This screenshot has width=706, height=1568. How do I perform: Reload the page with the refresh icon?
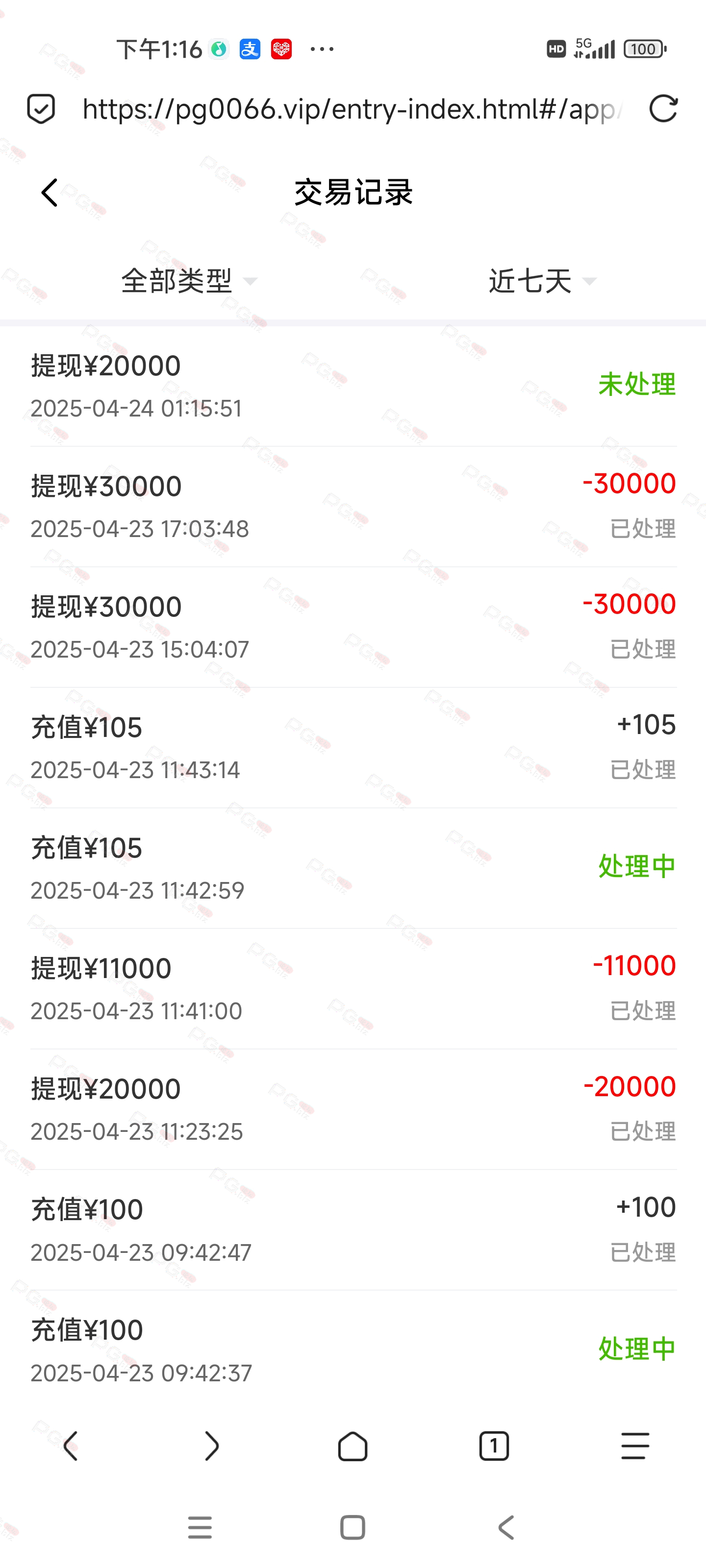(x=663, y=109)
